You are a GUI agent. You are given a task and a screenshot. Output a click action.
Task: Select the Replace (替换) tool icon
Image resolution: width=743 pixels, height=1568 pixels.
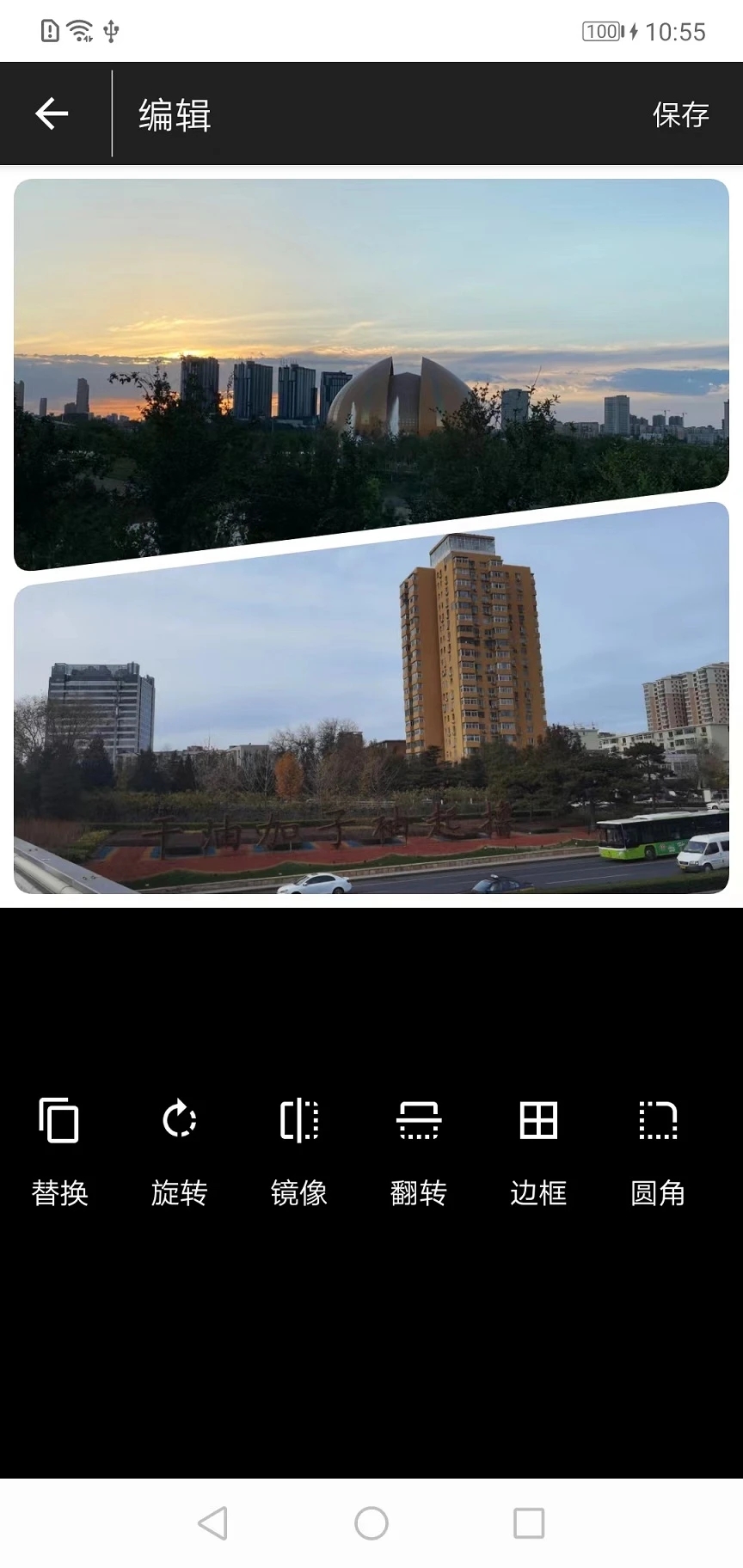click(59, 1119)
